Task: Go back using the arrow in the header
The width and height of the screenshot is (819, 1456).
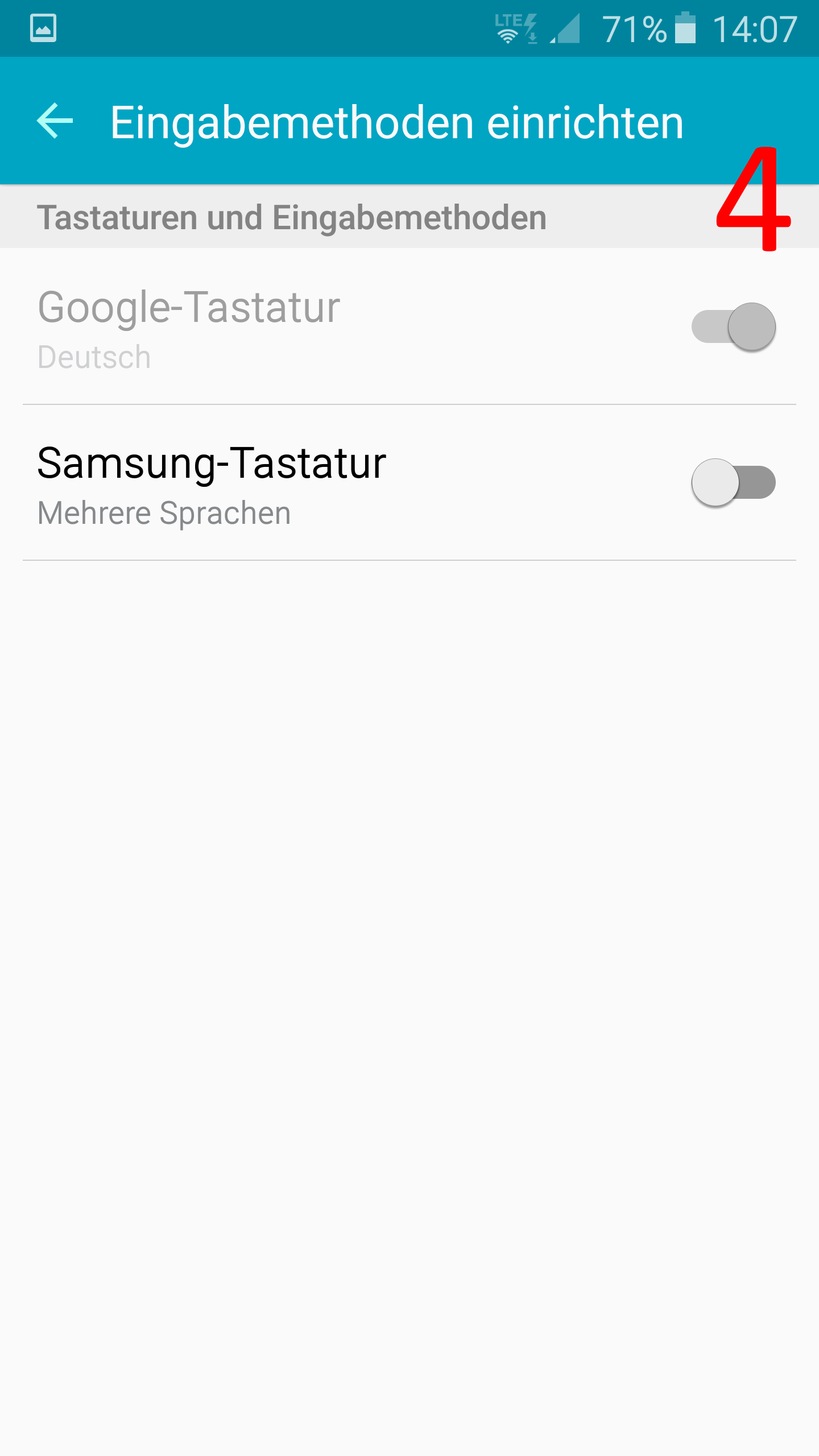Action: pos(55,121)
